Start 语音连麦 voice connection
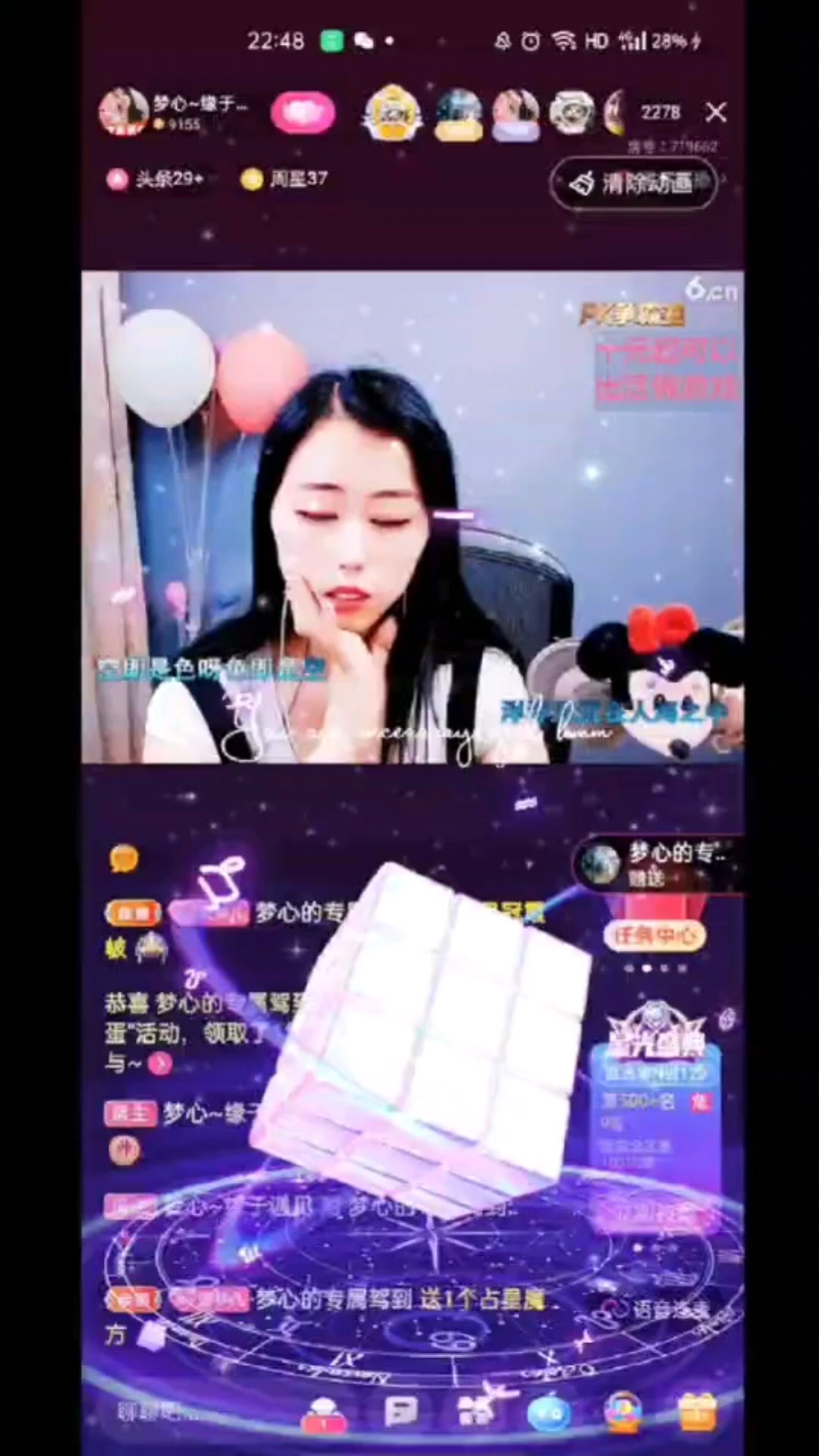819x1456 pixels. pyautogui.click(x=658, y=1310)
